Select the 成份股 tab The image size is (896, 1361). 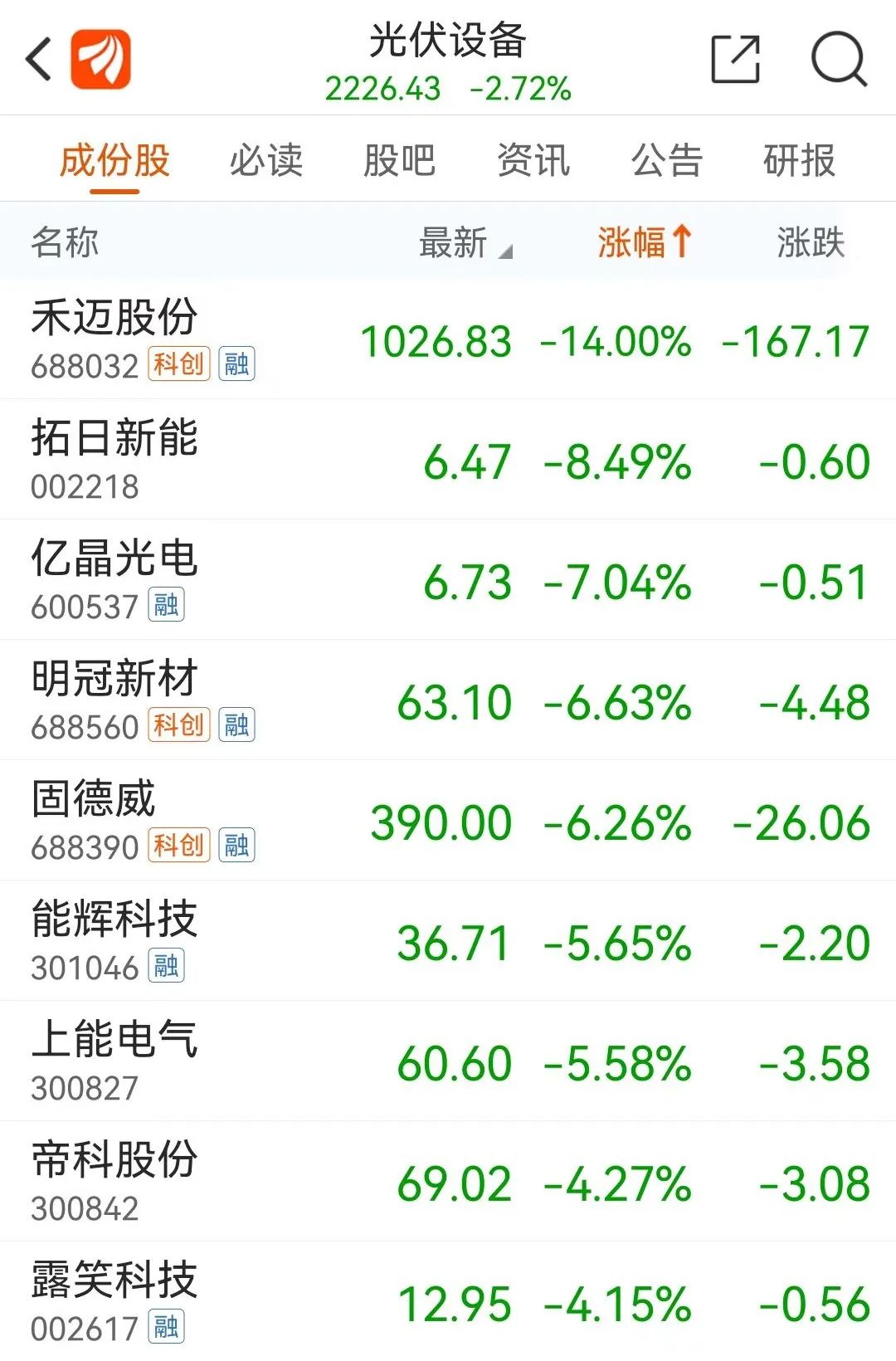point(114,160)
